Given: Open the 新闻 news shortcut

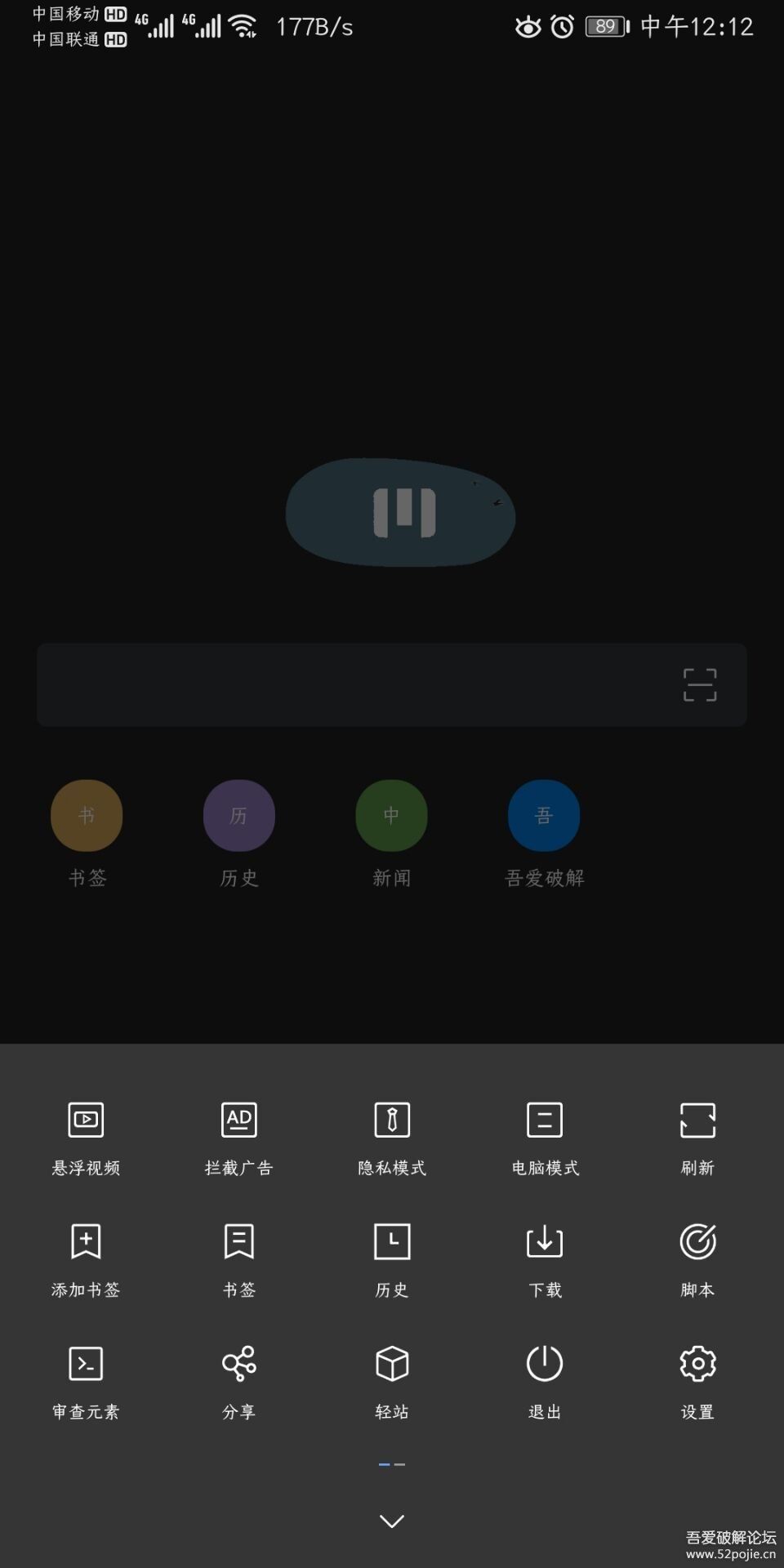Looking at the screenshot, I should pos(391,817).
